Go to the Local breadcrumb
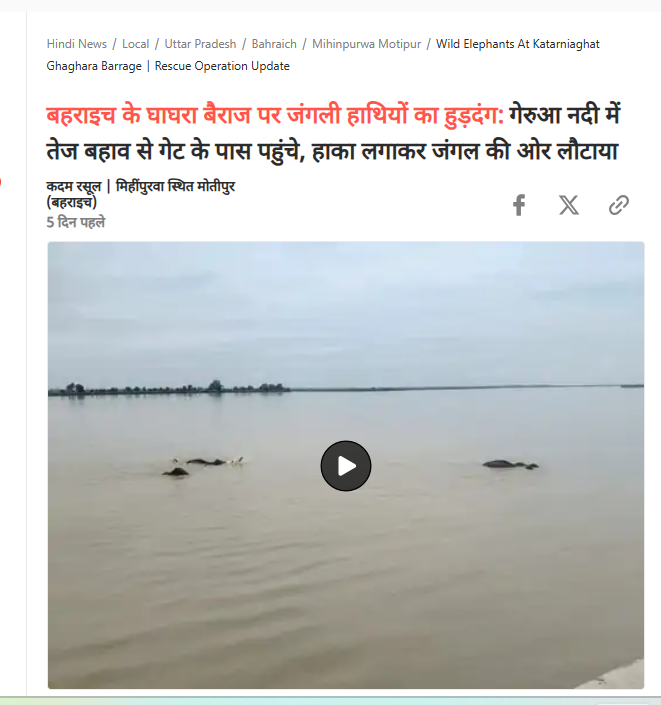 [135, 44]
